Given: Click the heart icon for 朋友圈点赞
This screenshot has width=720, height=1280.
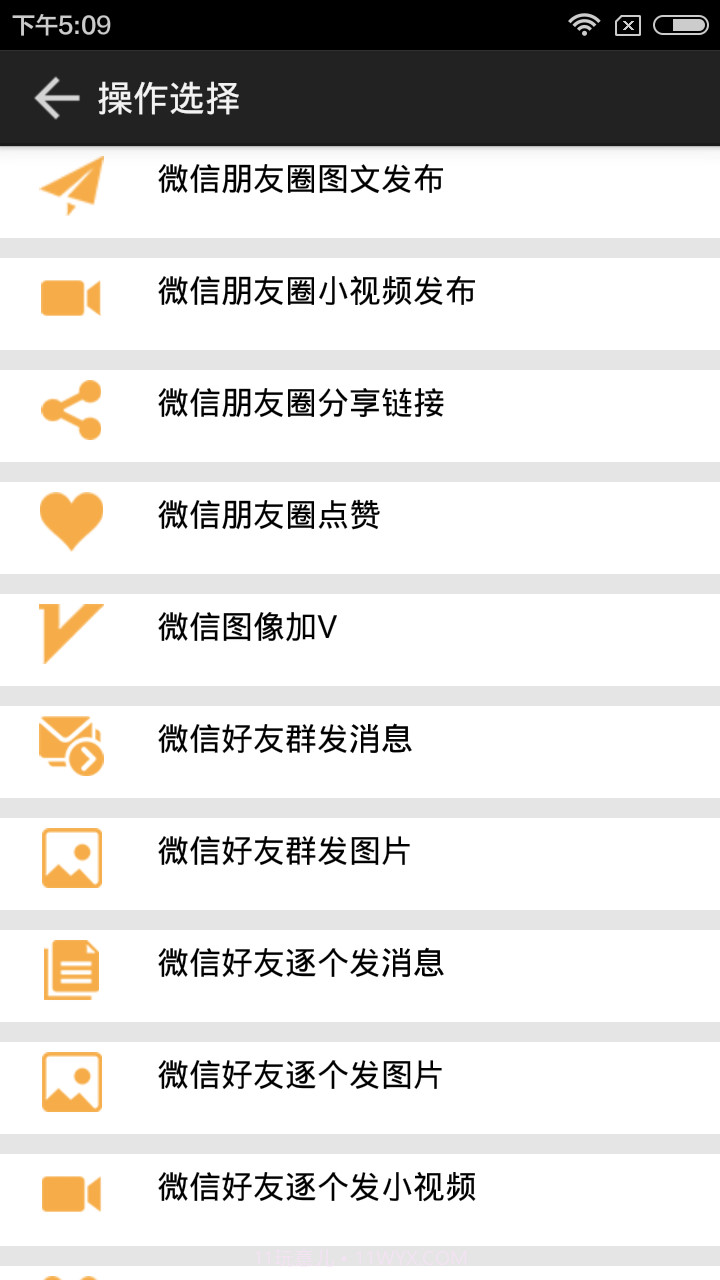Looking at the screenshot, I should click(x=70, y=521).
